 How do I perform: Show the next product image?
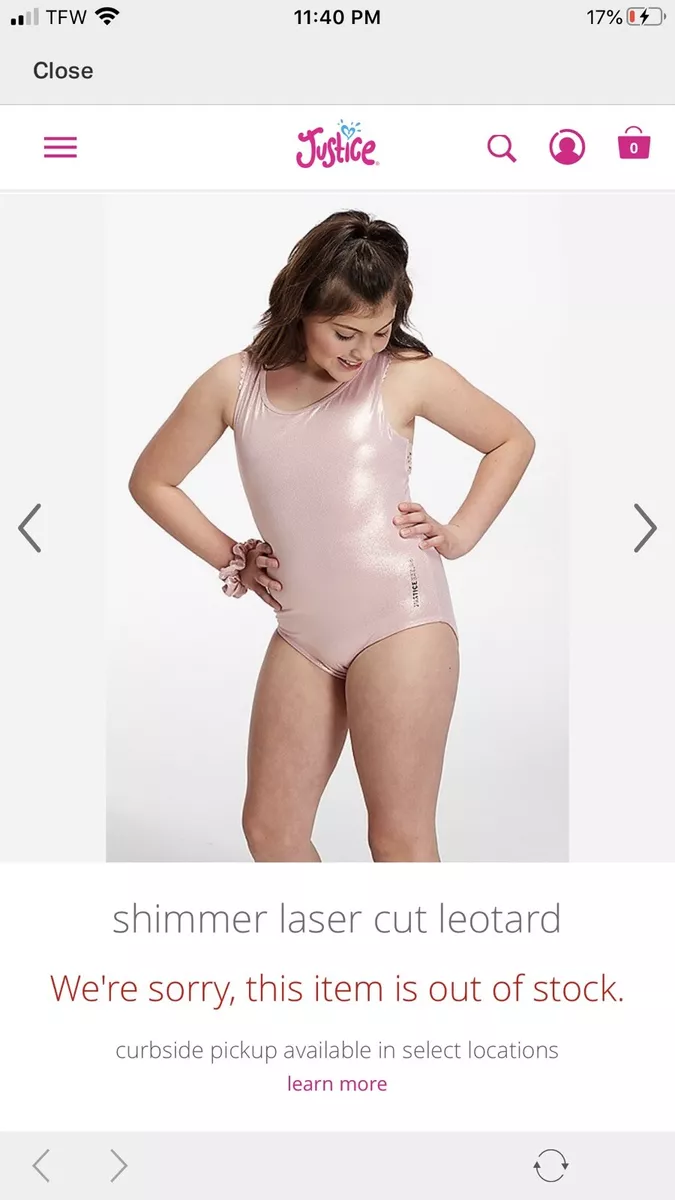pyautogui.click(x=645, y=528)
